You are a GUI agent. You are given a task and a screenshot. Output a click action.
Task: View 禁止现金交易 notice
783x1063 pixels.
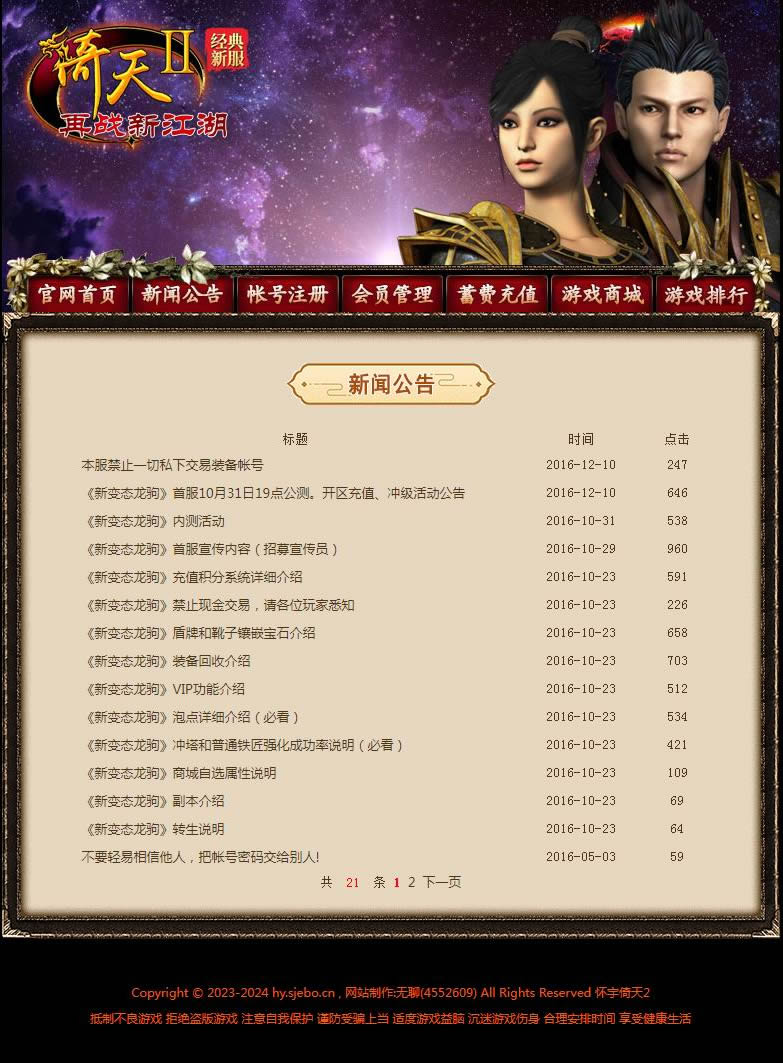(x=218, y=605)
